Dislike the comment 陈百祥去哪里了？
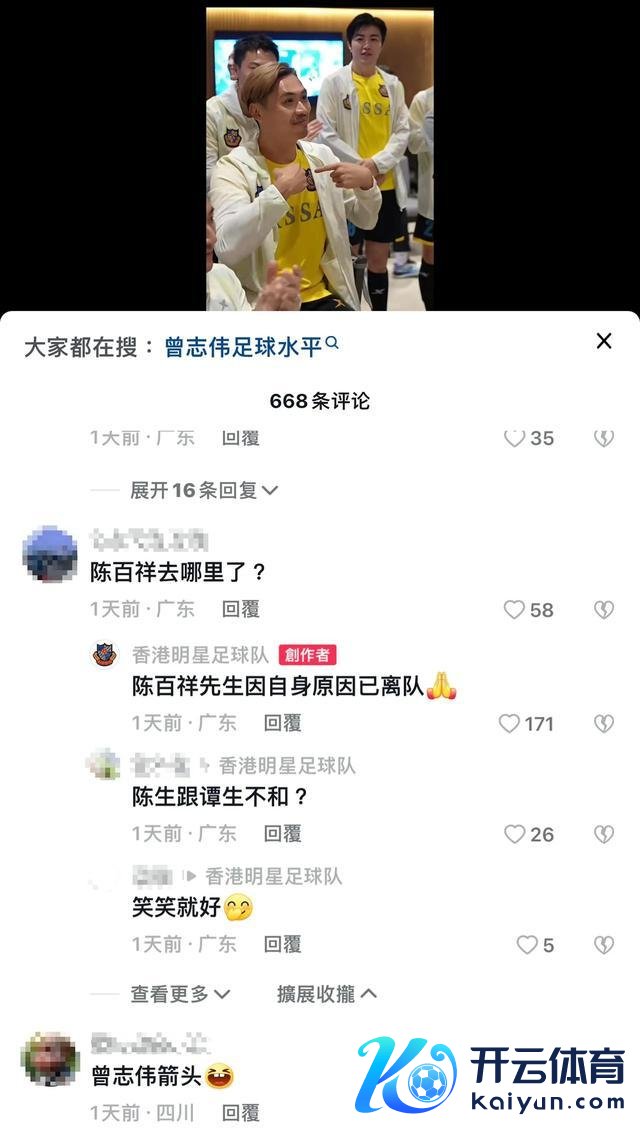640x1135 pixels. (603, 610)
